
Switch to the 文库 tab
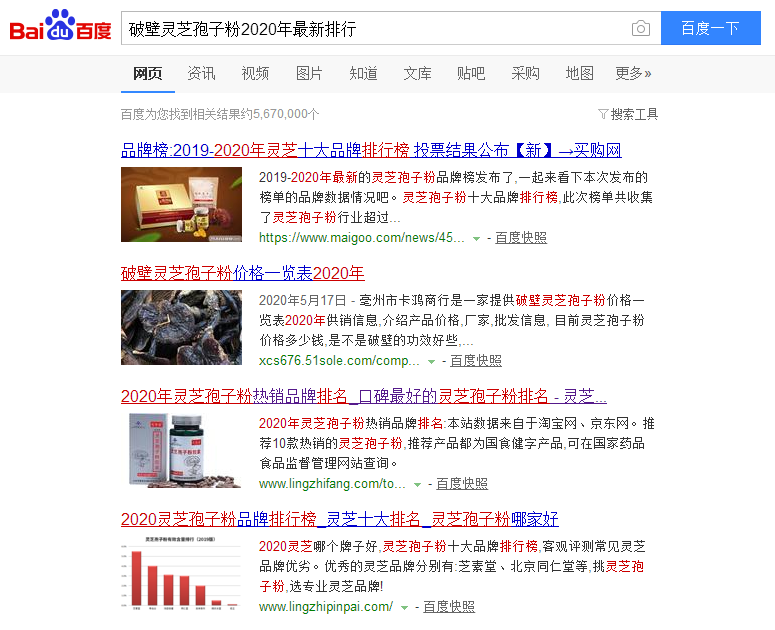tap(417, 73)
